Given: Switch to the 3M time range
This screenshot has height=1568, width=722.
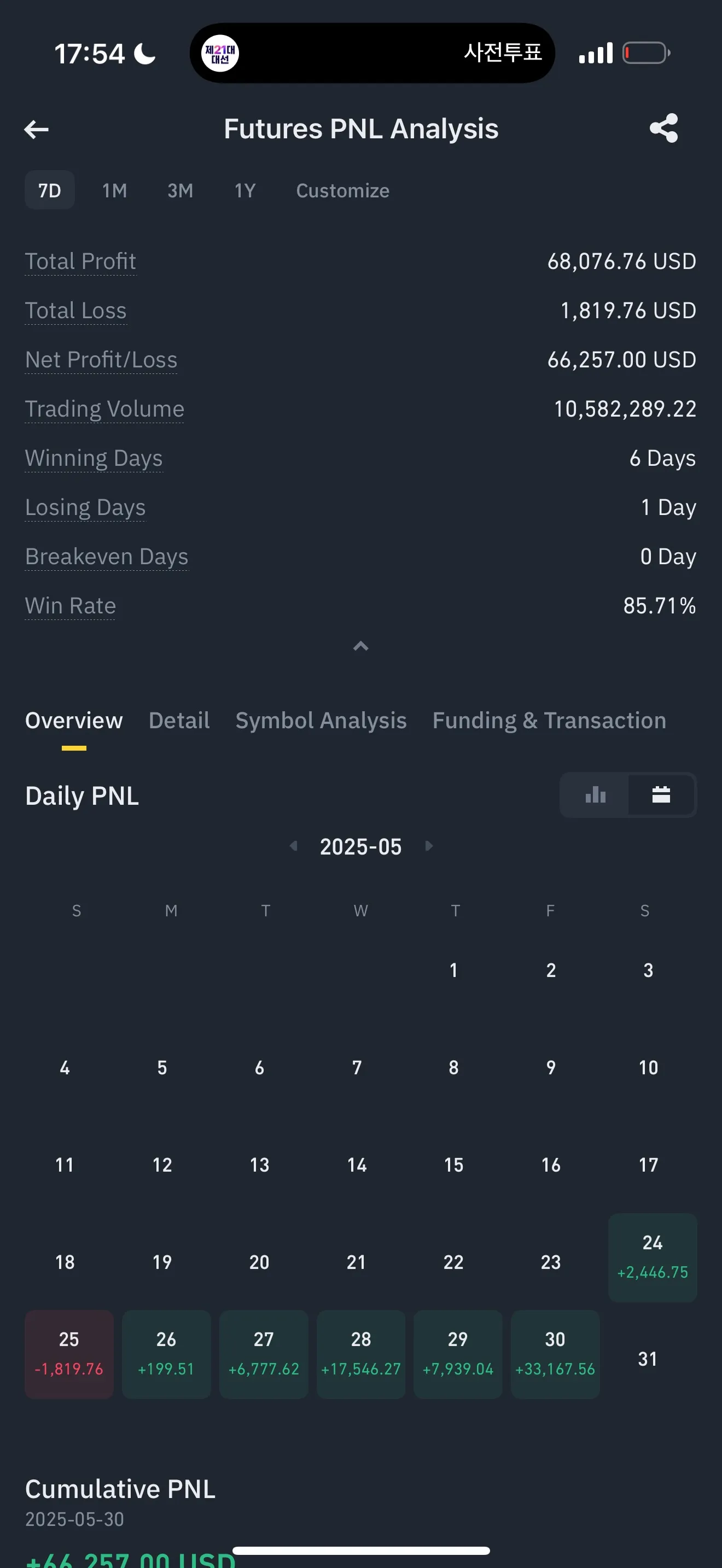Looking at the screenshot, I should coord(180,190).
